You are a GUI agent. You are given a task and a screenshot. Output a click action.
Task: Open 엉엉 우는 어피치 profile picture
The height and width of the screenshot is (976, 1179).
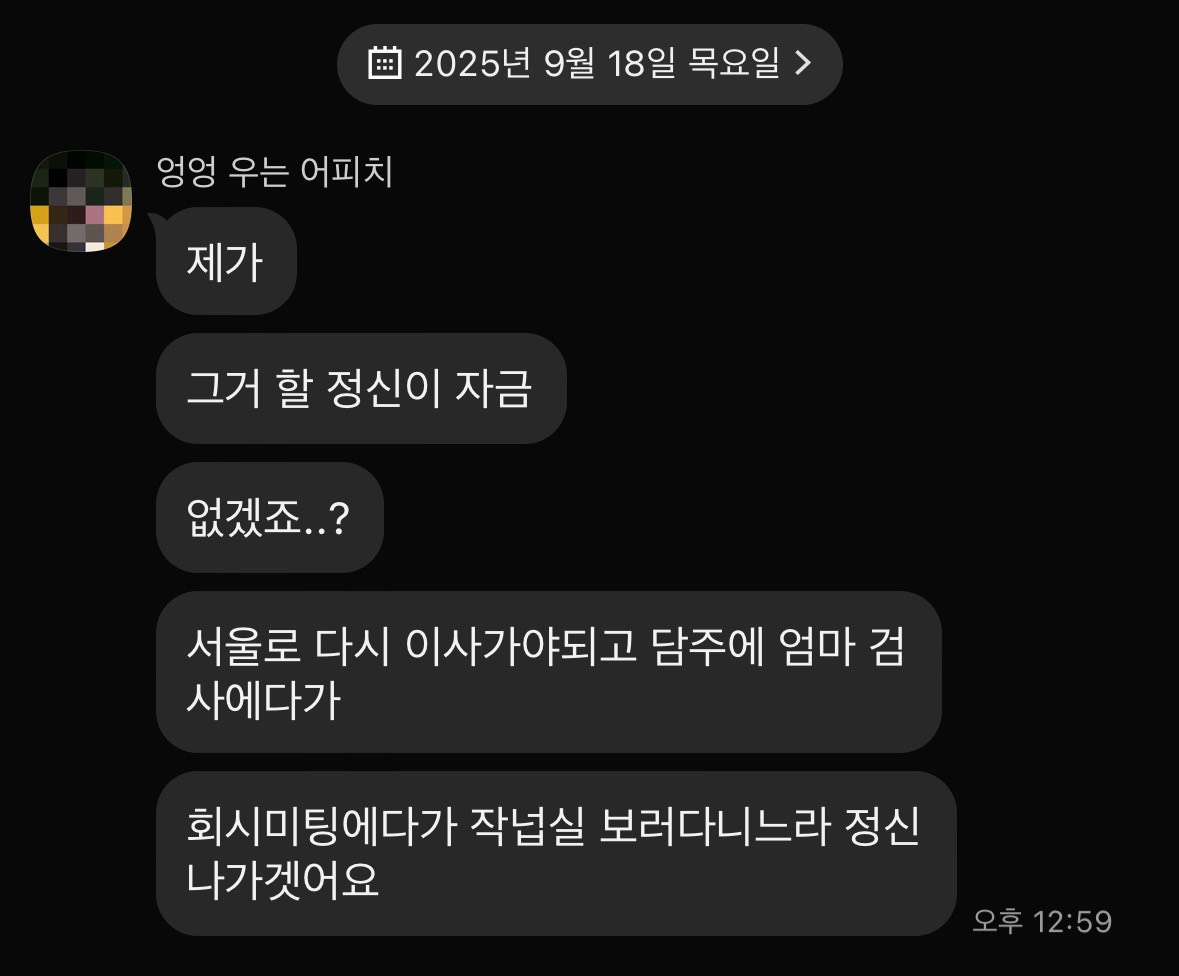(81, 201)
